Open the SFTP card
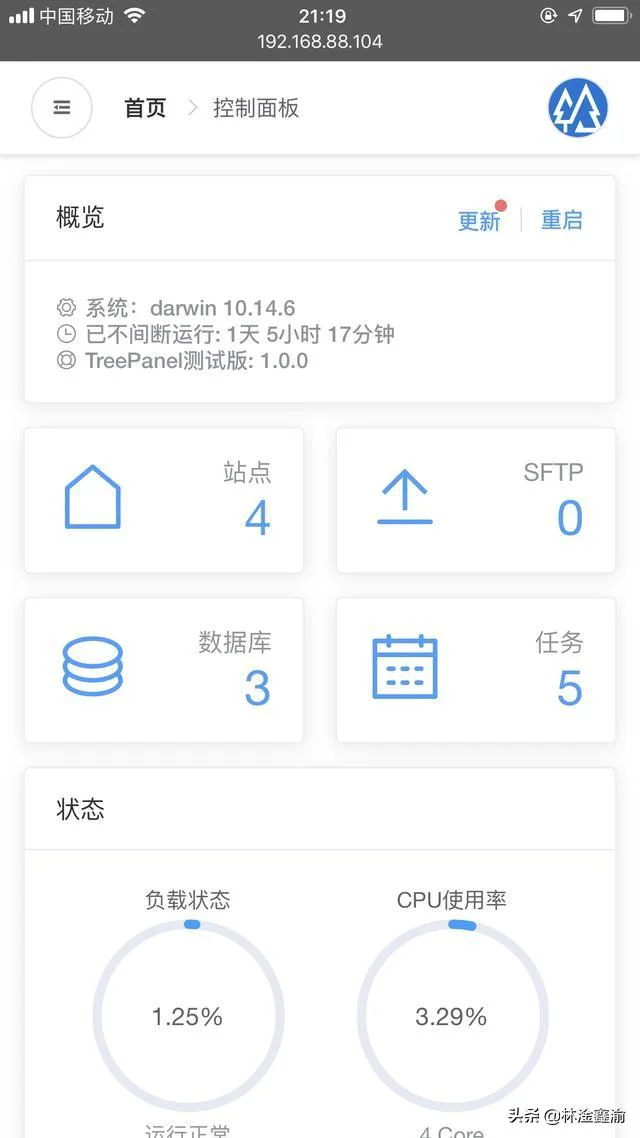 pyautogui.click(x=476, y=500)
